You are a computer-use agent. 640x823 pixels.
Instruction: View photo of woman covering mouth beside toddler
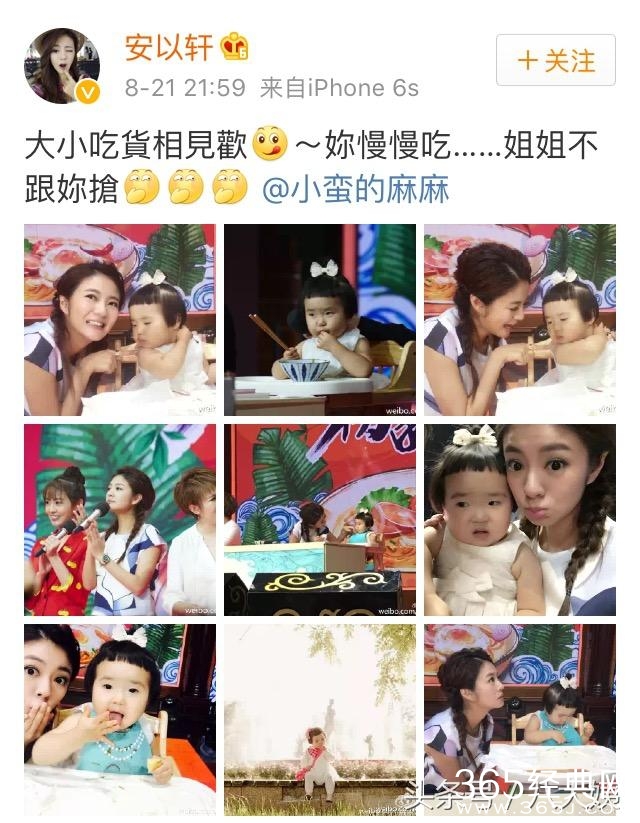coord(119,719)
